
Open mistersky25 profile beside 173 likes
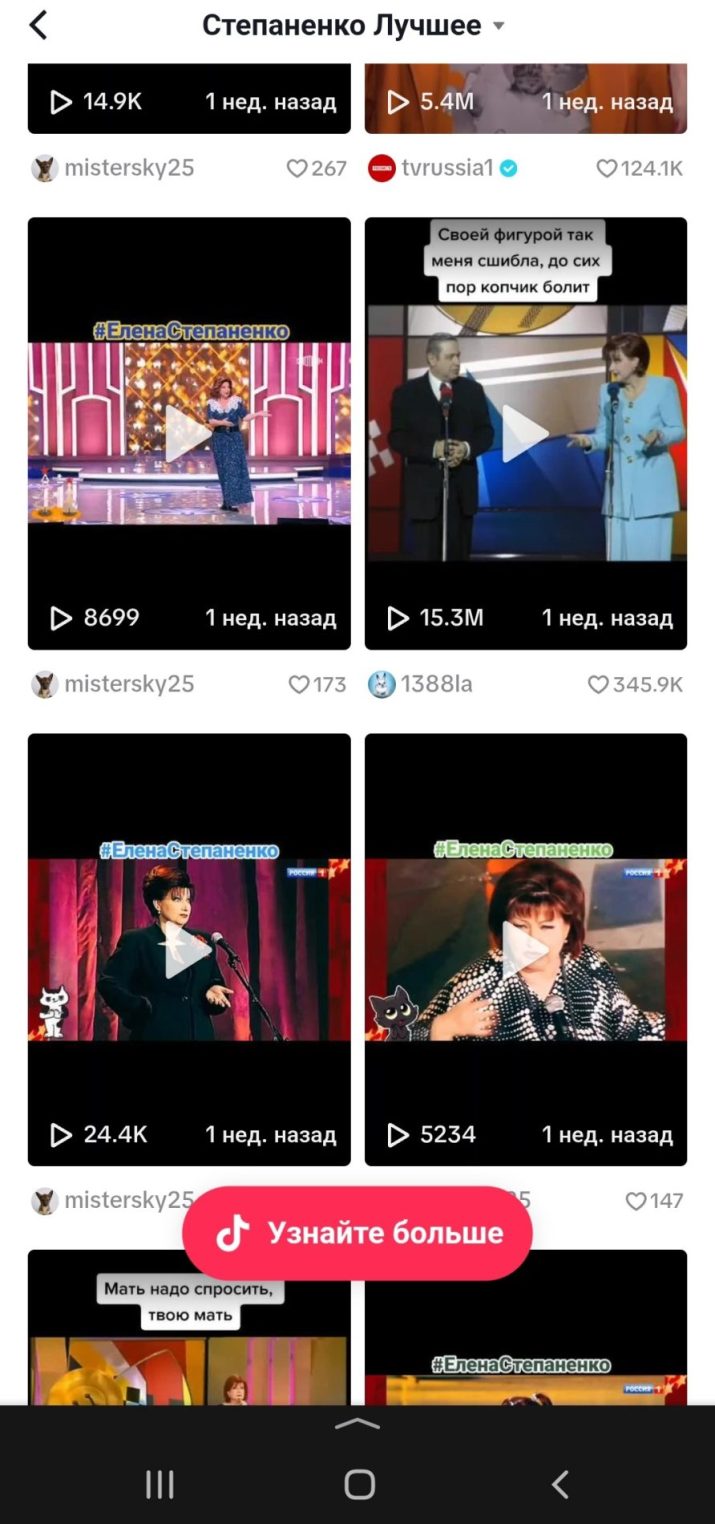pos(128,684)
